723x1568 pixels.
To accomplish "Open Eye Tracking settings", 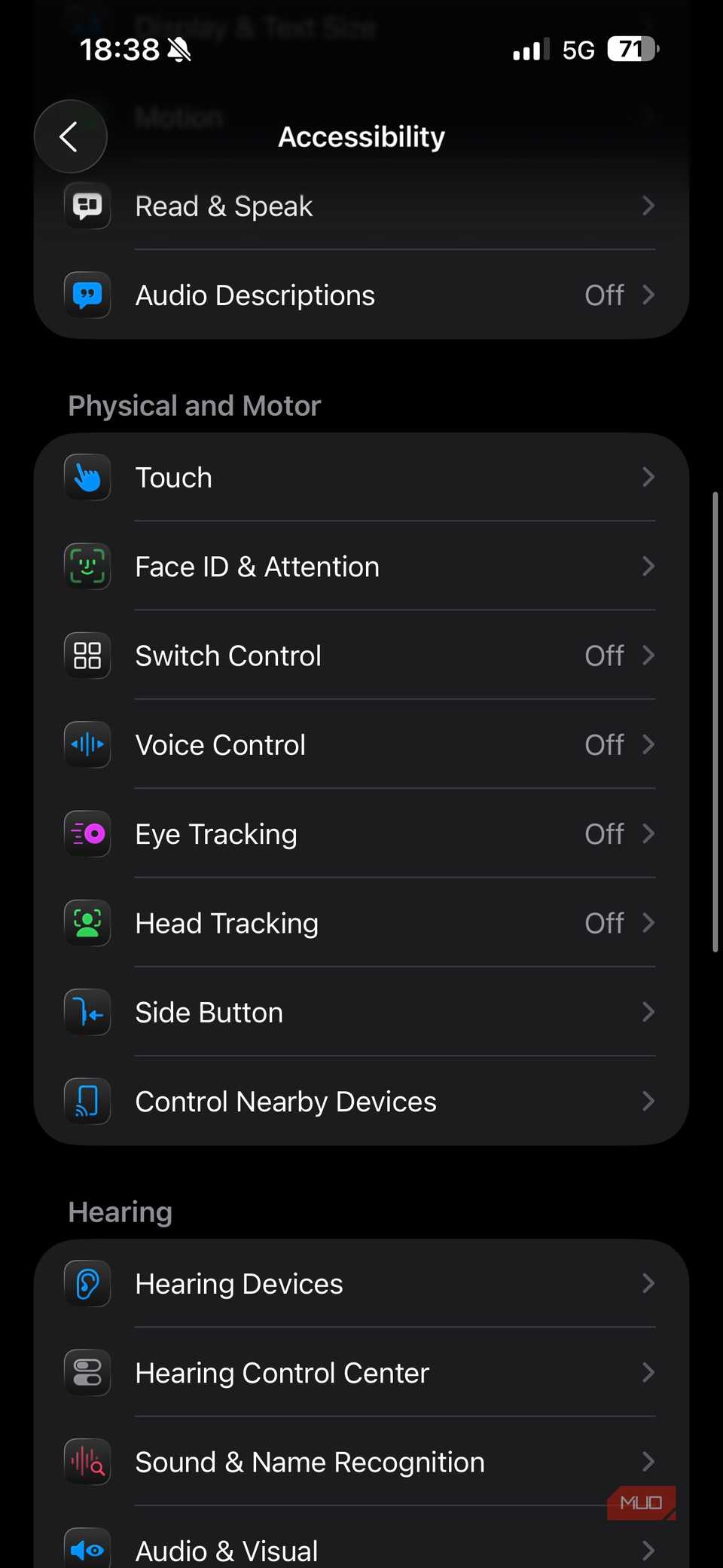I will point(361,834).
